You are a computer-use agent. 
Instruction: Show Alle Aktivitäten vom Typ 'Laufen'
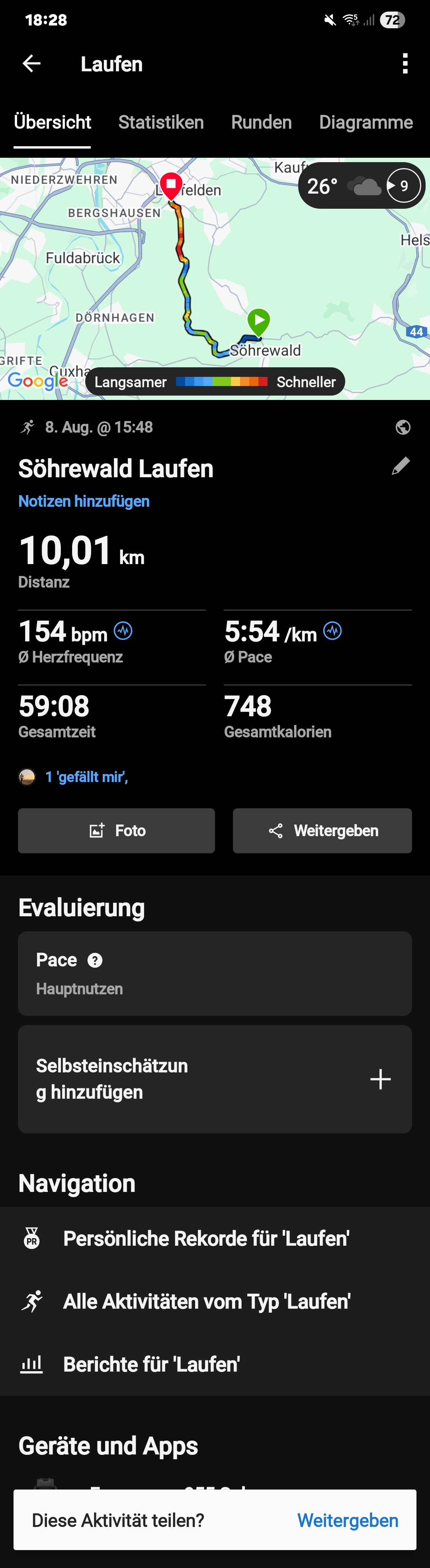[x=207, y=1301]
